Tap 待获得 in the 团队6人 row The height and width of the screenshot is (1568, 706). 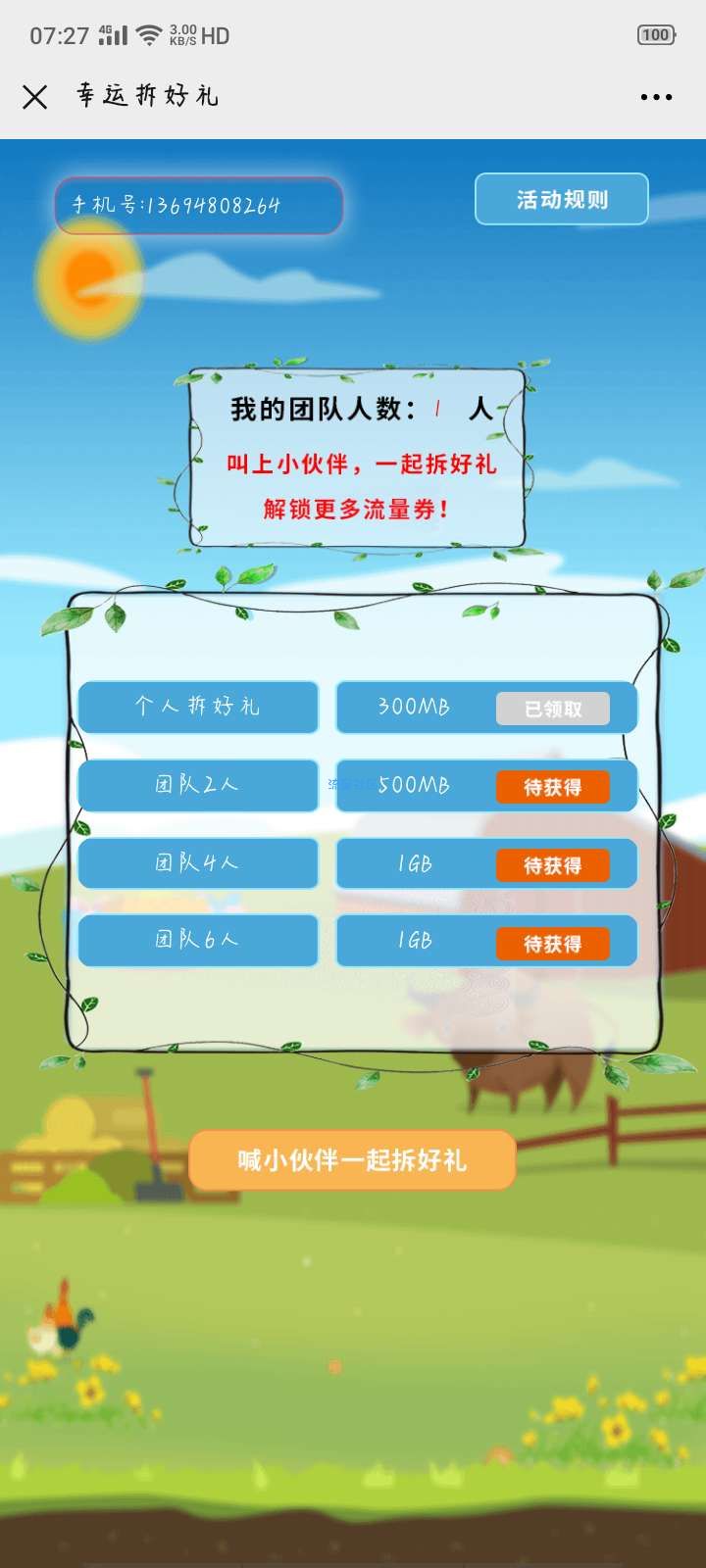point(552,944)
